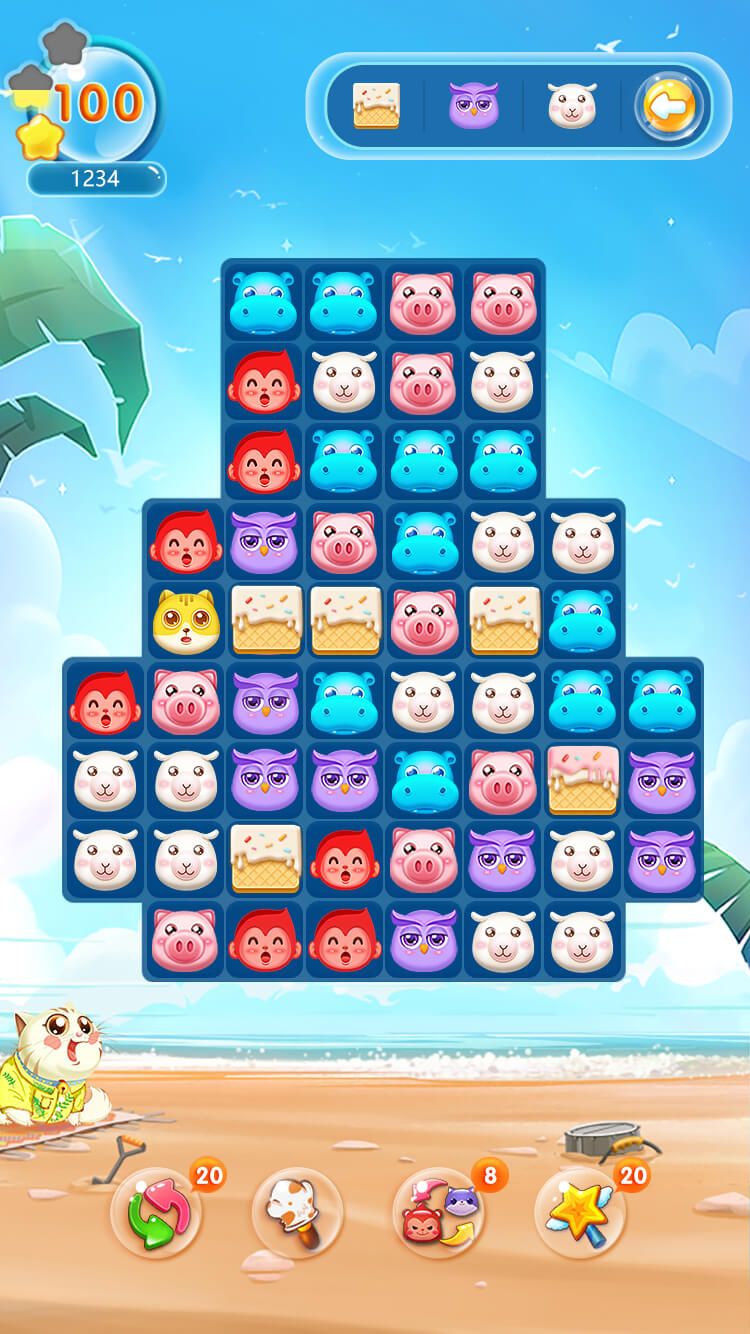Use the winged star wand booster

pos(580,1212)
